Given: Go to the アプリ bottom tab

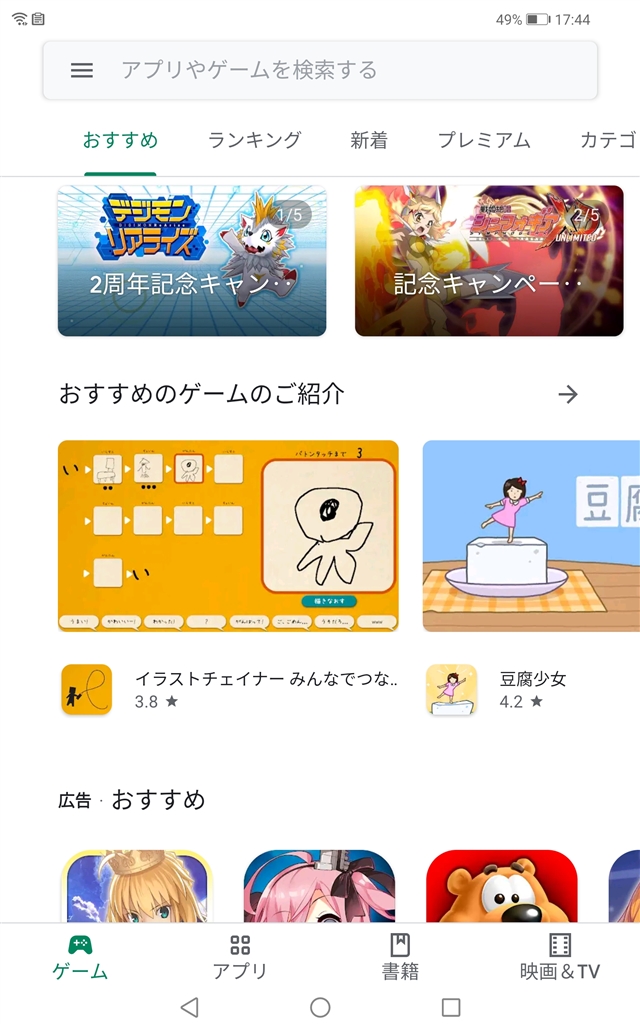Looking at the screenshot, I should point(240,957).
